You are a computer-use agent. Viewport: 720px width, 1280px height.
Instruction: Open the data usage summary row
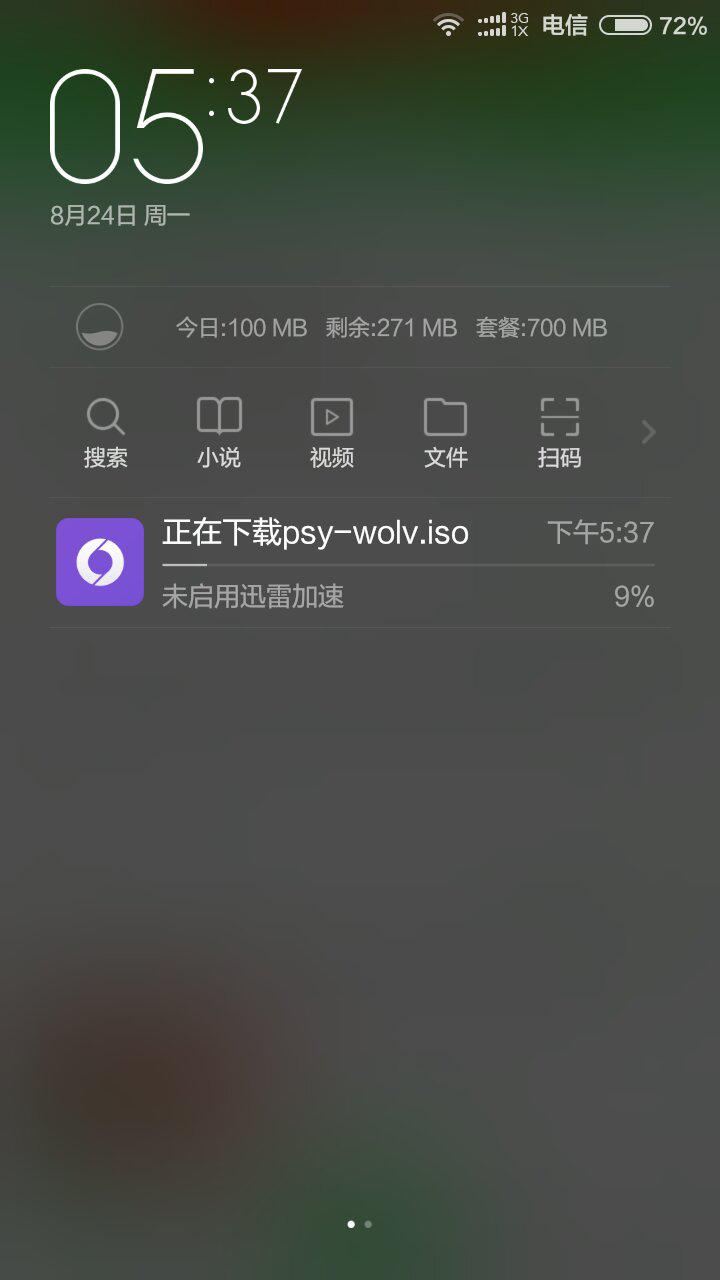click(360, 327)
